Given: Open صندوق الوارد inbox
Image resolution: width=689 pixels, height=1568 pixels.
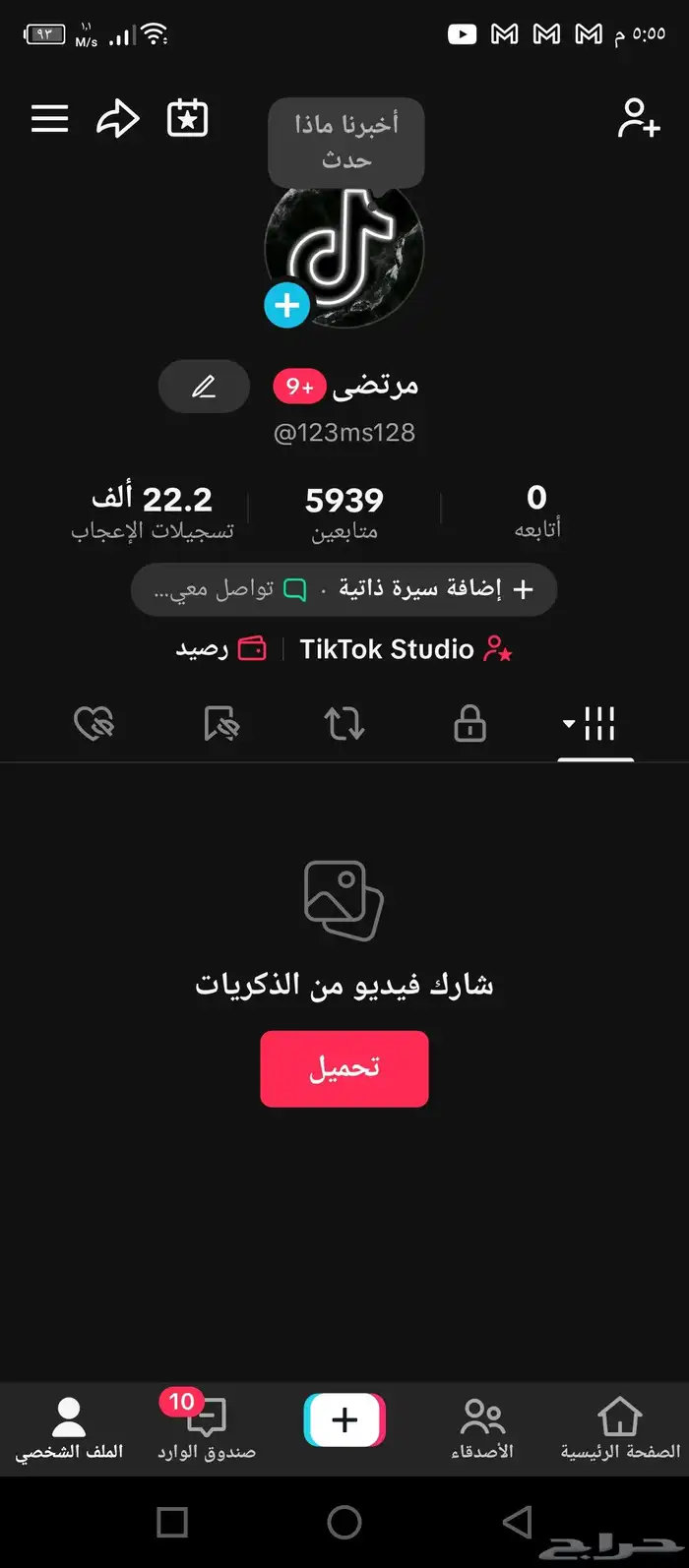Looking at the screenshot, I should (x=207, y=1428).
